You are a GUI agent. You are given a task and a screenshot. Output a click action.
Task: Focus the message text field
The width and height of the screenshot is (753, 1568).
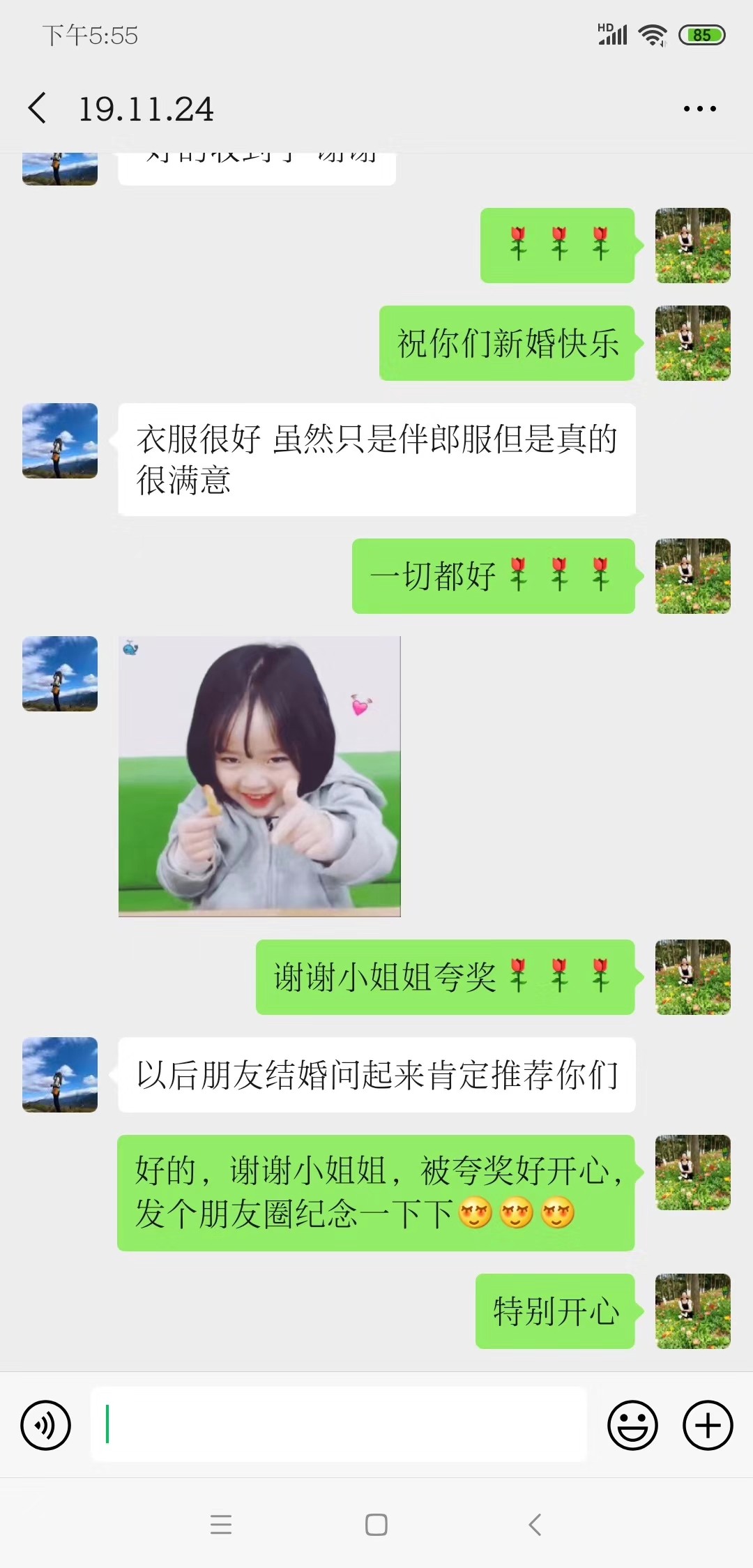338,1424
